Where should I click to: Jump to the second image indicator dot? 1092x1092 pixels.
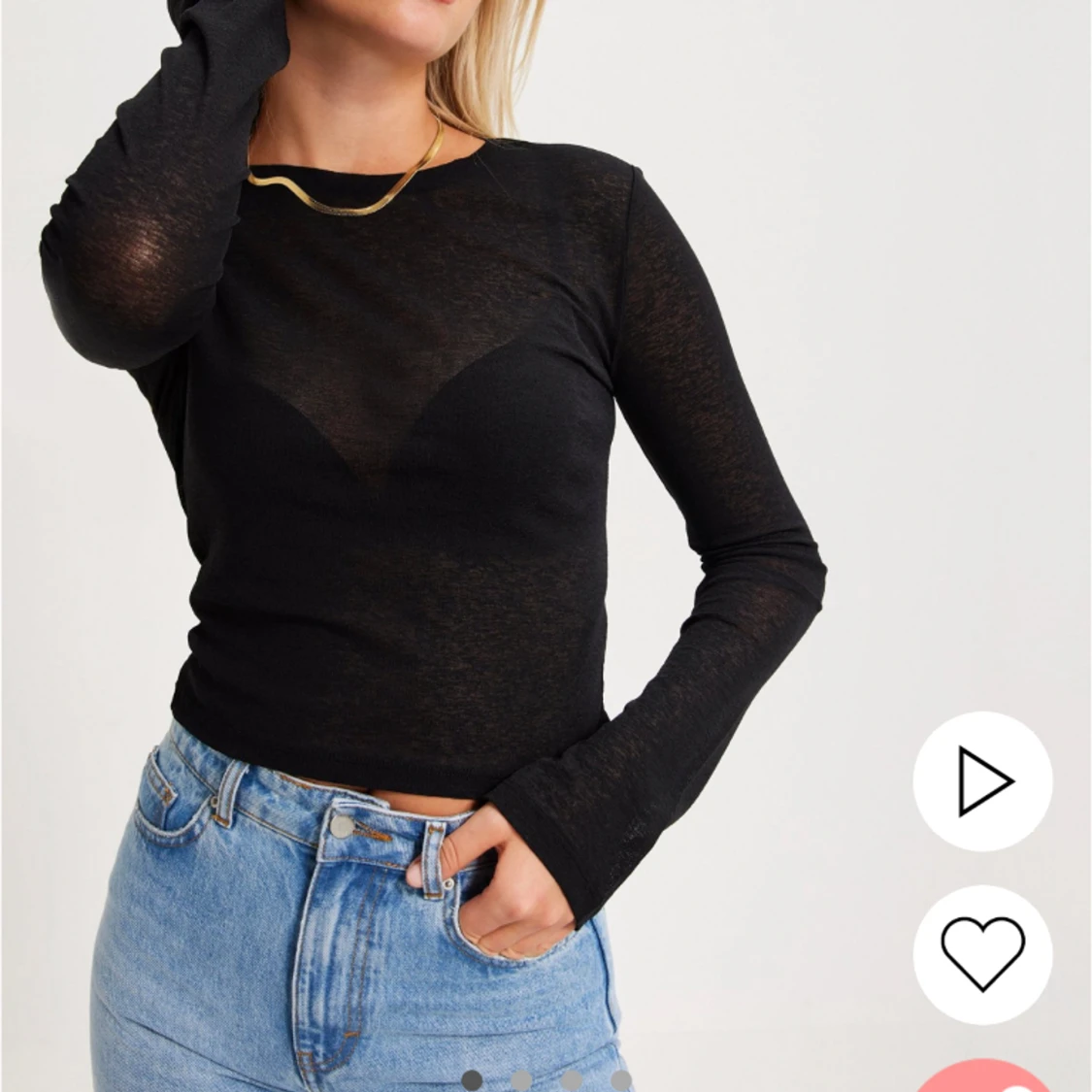coord(521,1080)
